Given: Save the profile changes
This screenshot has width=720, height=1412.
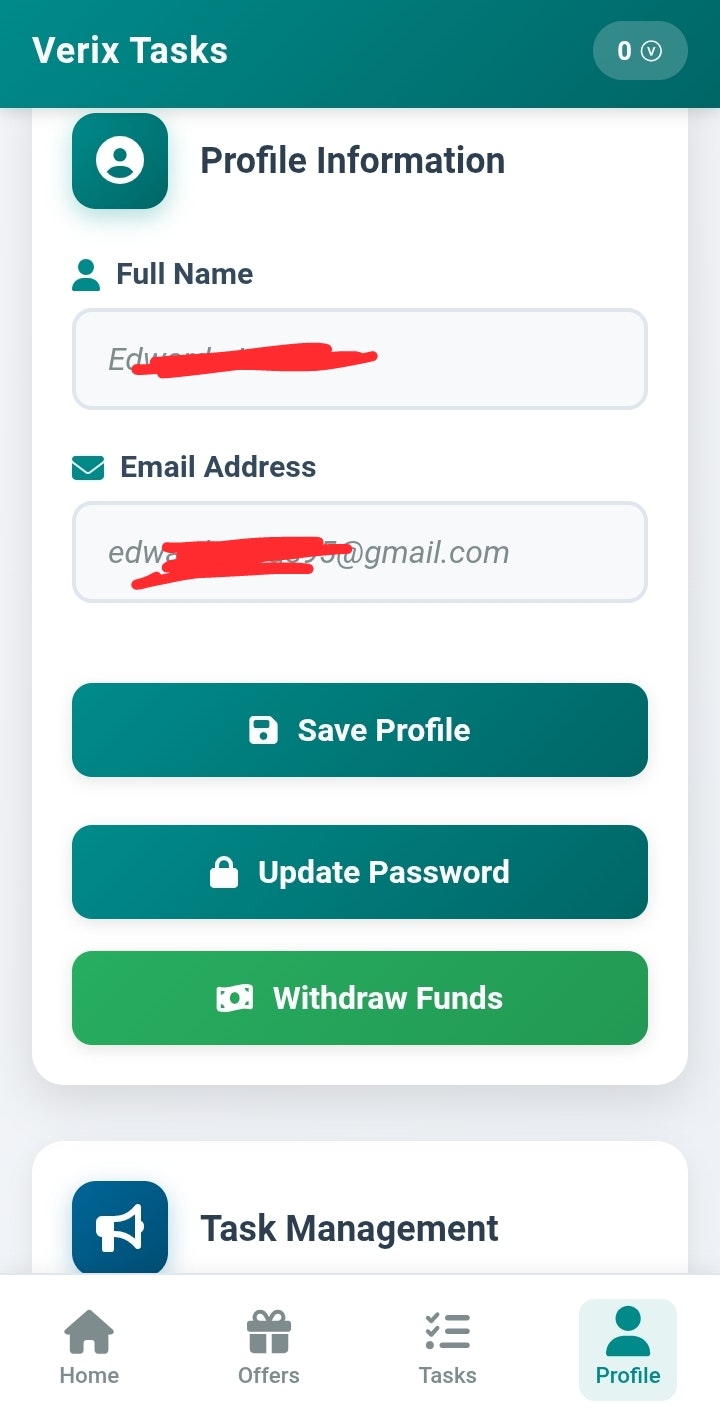Looking at the screenshot, I should point(360,730).
